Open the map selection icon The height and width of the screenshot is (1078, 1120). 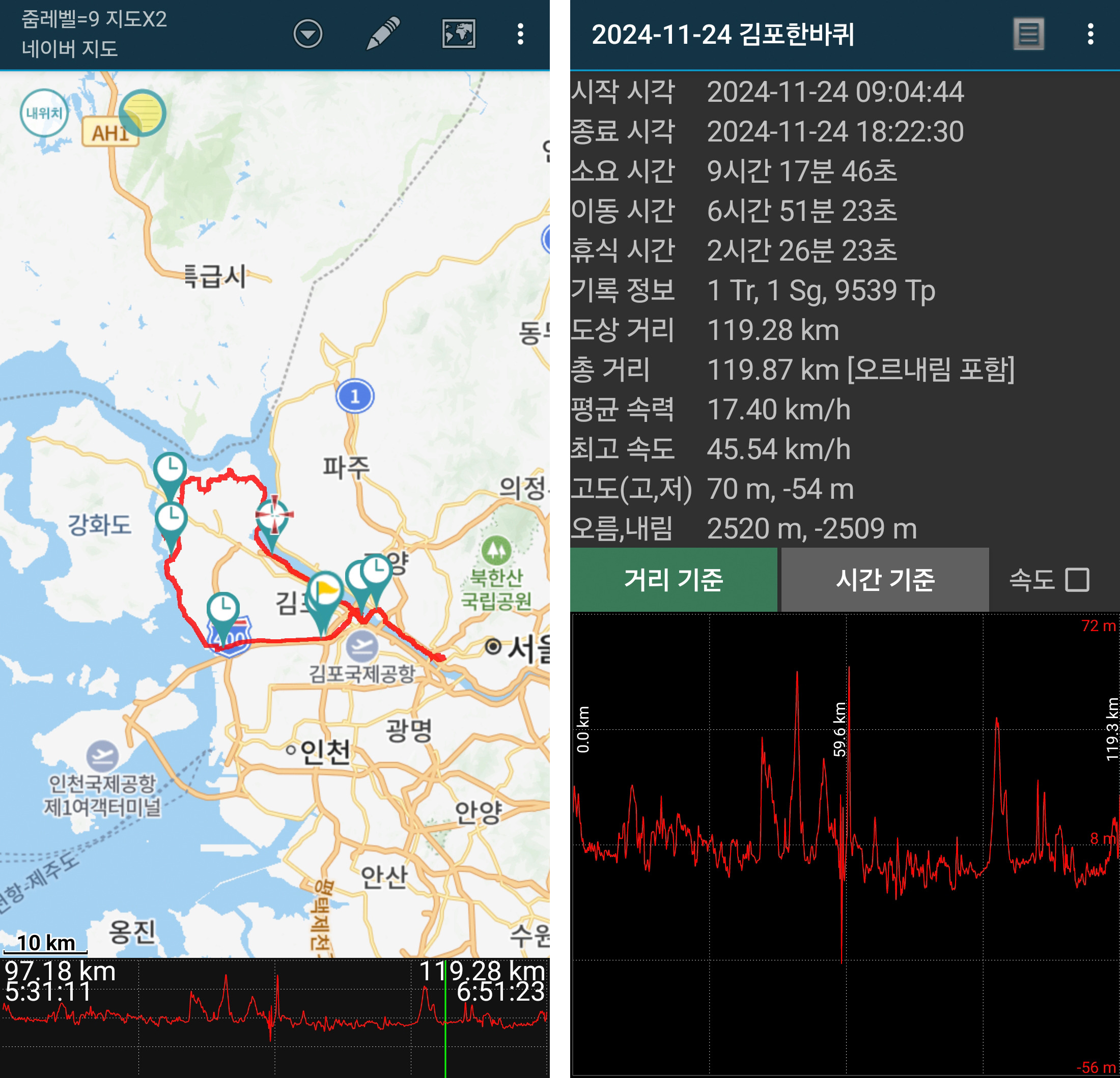coord(458,34)
